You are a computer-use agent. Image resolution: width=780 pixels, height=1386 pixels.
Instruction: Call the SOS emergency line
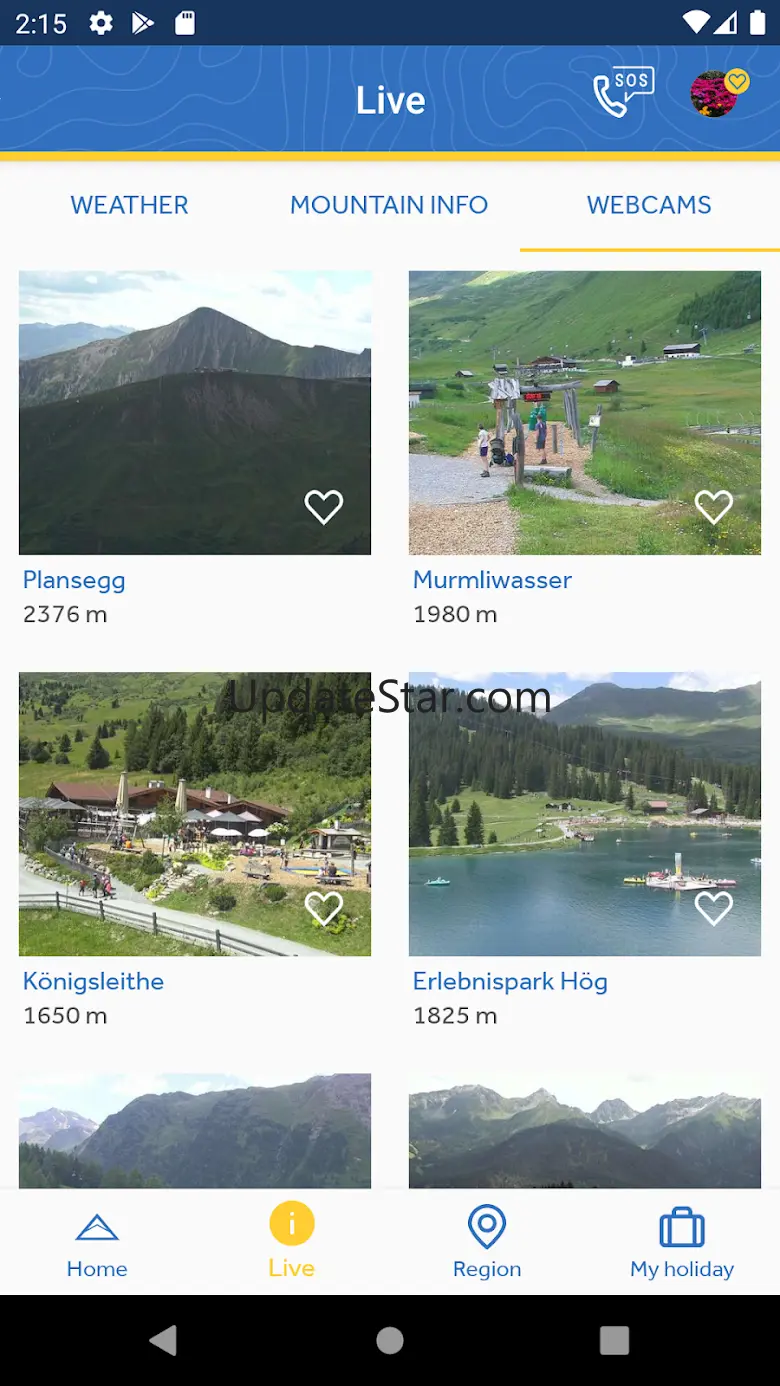tap(623, 93)
